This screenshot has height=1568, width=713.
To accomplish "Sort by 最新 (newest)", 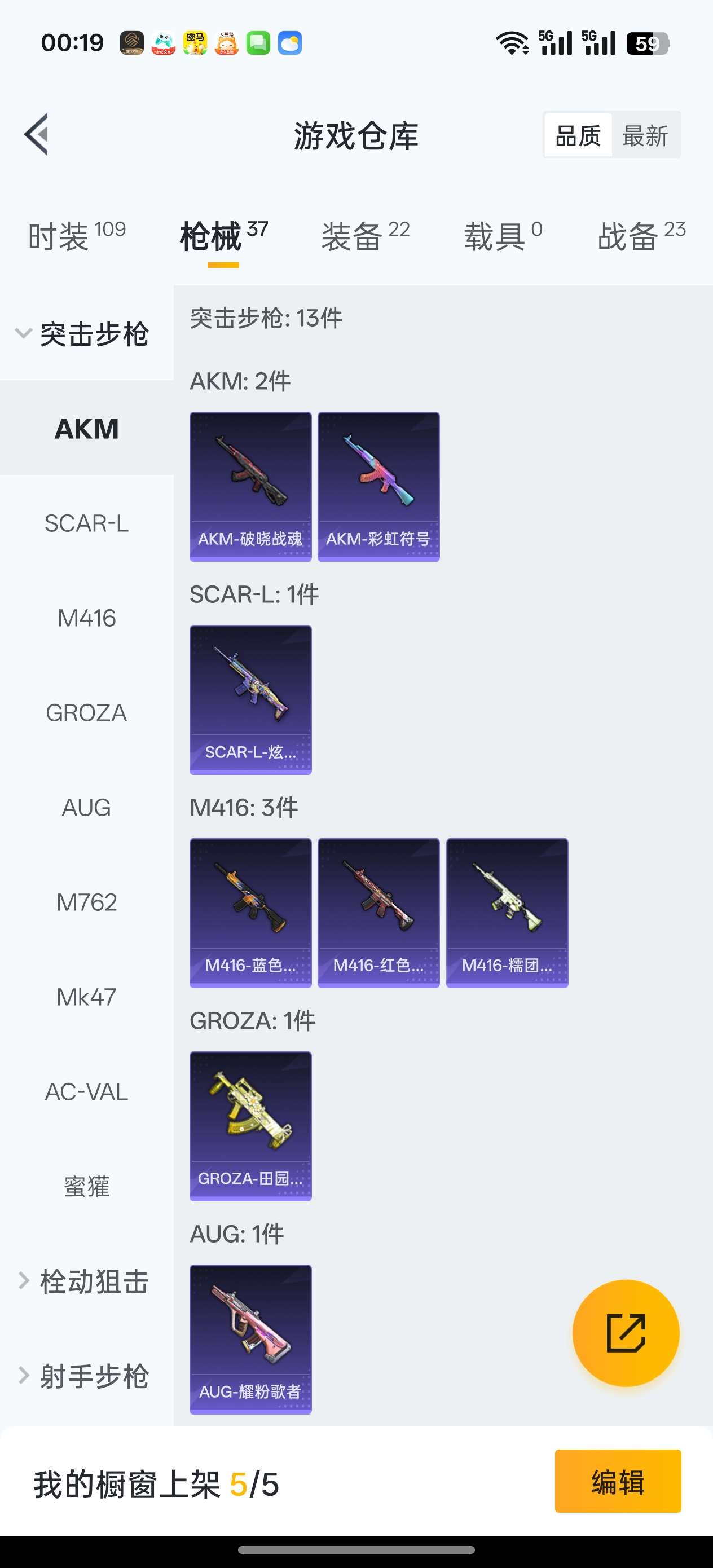I will coord(645,135).
